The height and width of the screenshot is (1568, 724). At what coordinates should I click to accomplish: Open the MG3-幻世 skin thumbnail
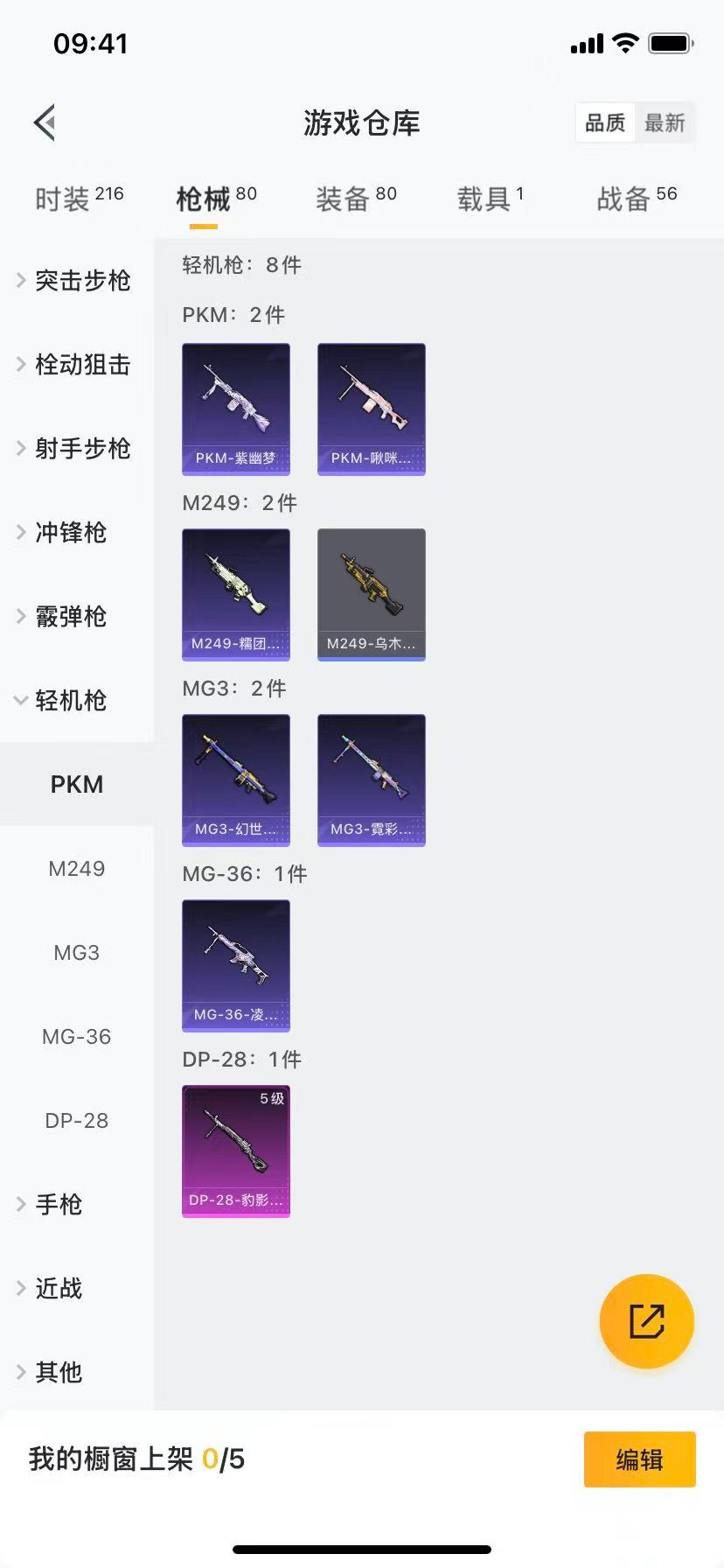(235, 780)
